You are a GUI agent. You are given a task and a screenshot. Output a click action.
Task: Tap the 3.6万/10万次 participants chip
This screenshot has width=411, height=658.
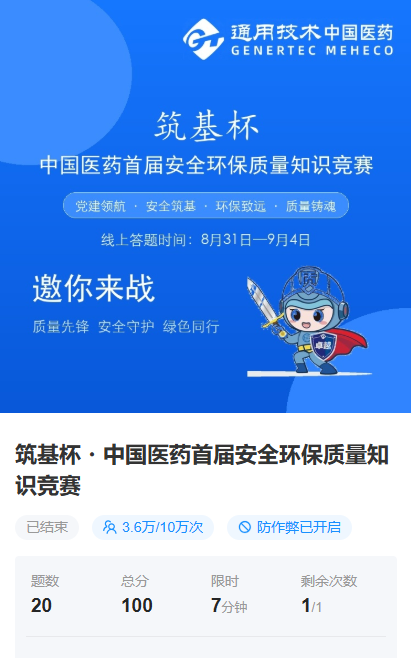153,527
